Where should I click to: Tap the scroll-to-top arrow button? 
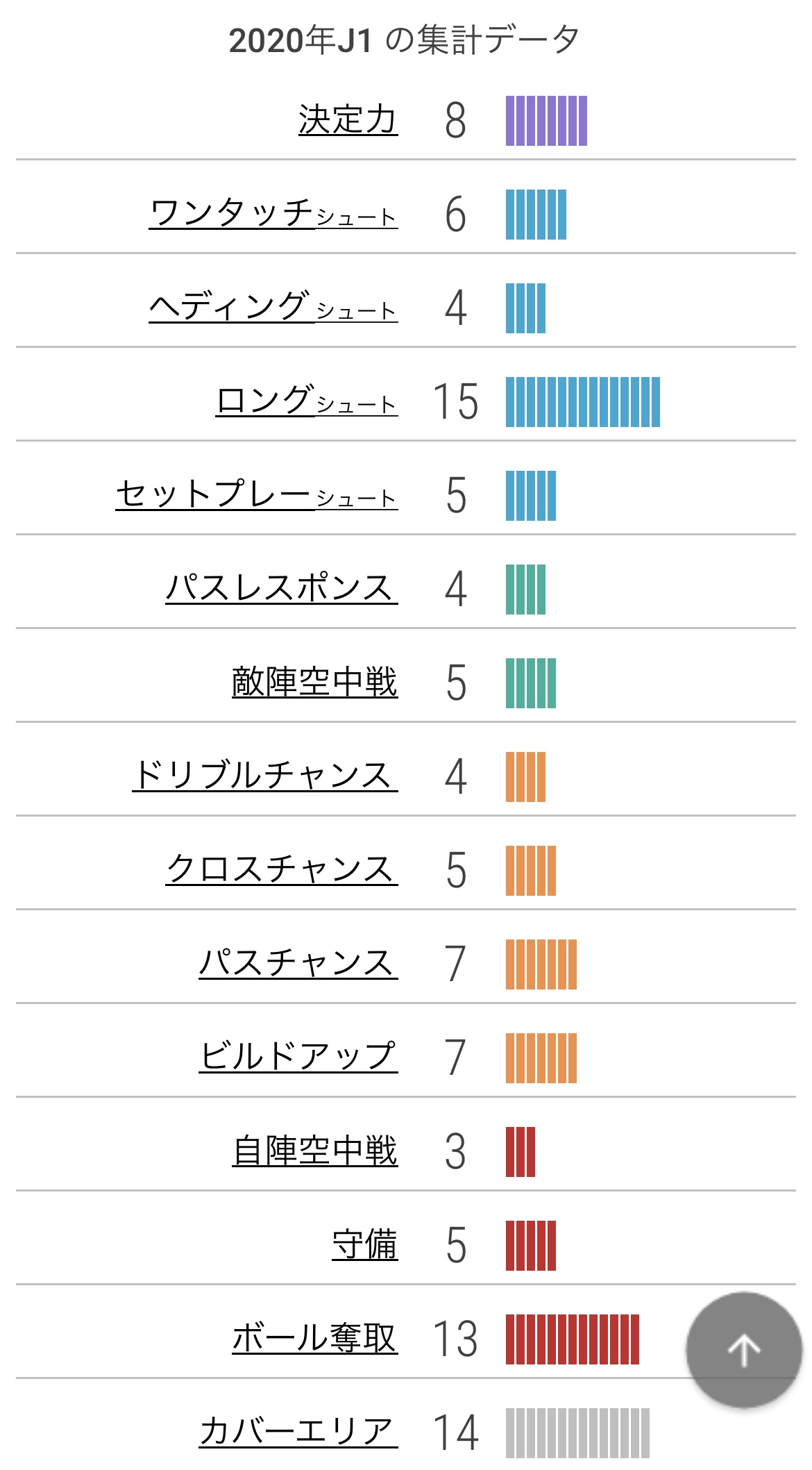click(x=744, y=1350)
